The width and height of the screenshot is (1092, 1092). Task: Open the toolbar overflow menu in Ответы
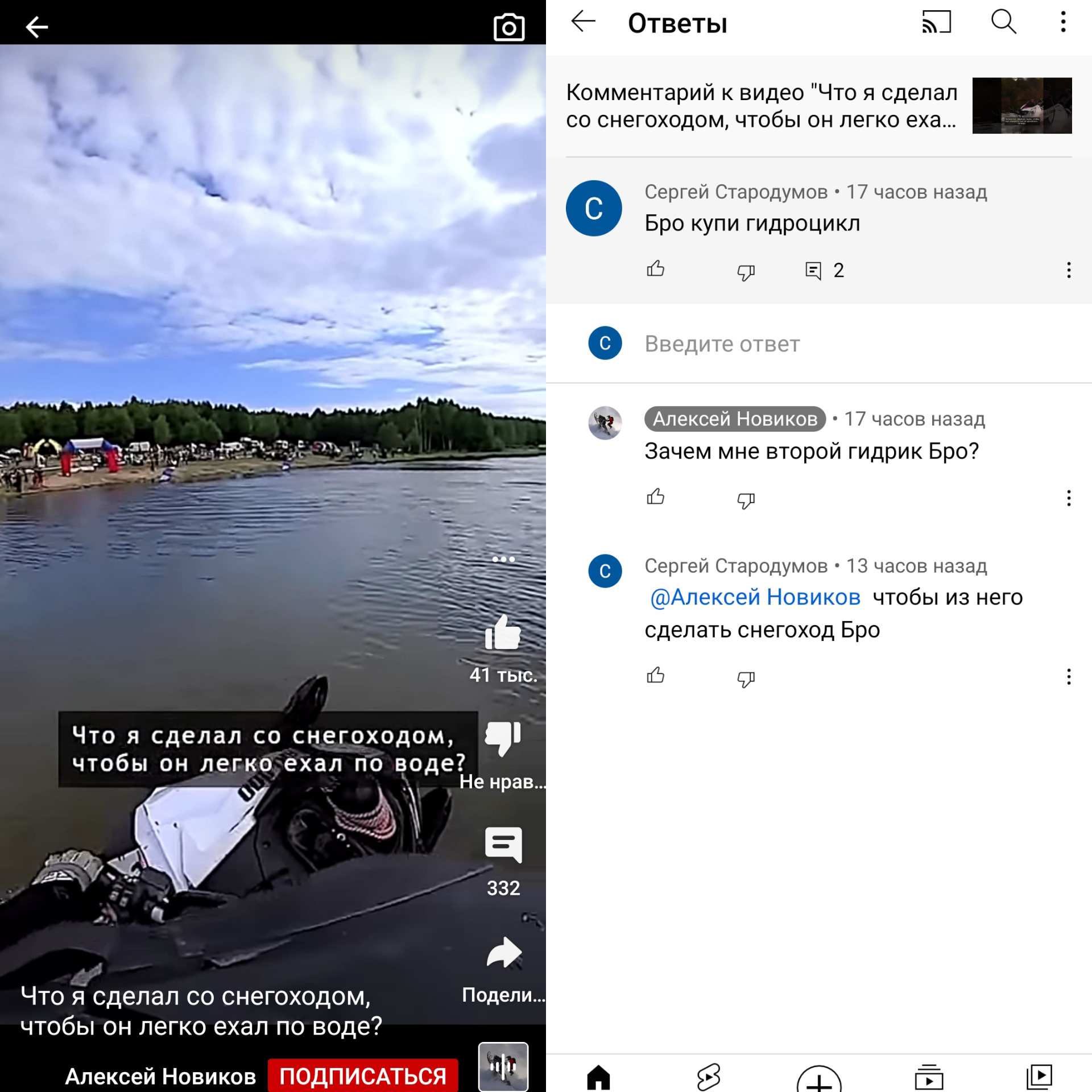click(x=1062, y=23)
